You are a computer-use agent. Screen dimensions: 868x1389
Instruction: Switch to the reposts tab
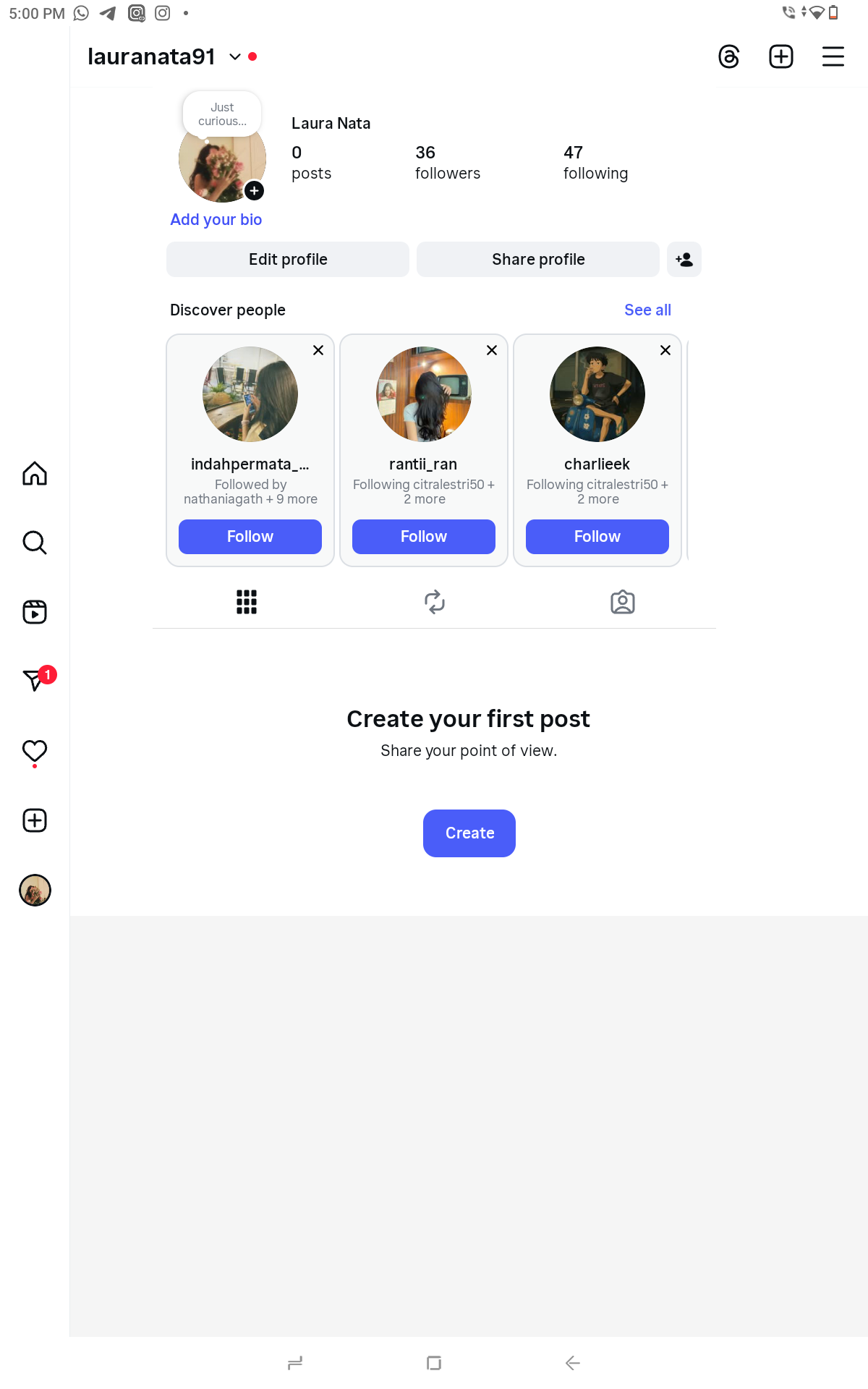pyautogui.click(x=434, y=602)
